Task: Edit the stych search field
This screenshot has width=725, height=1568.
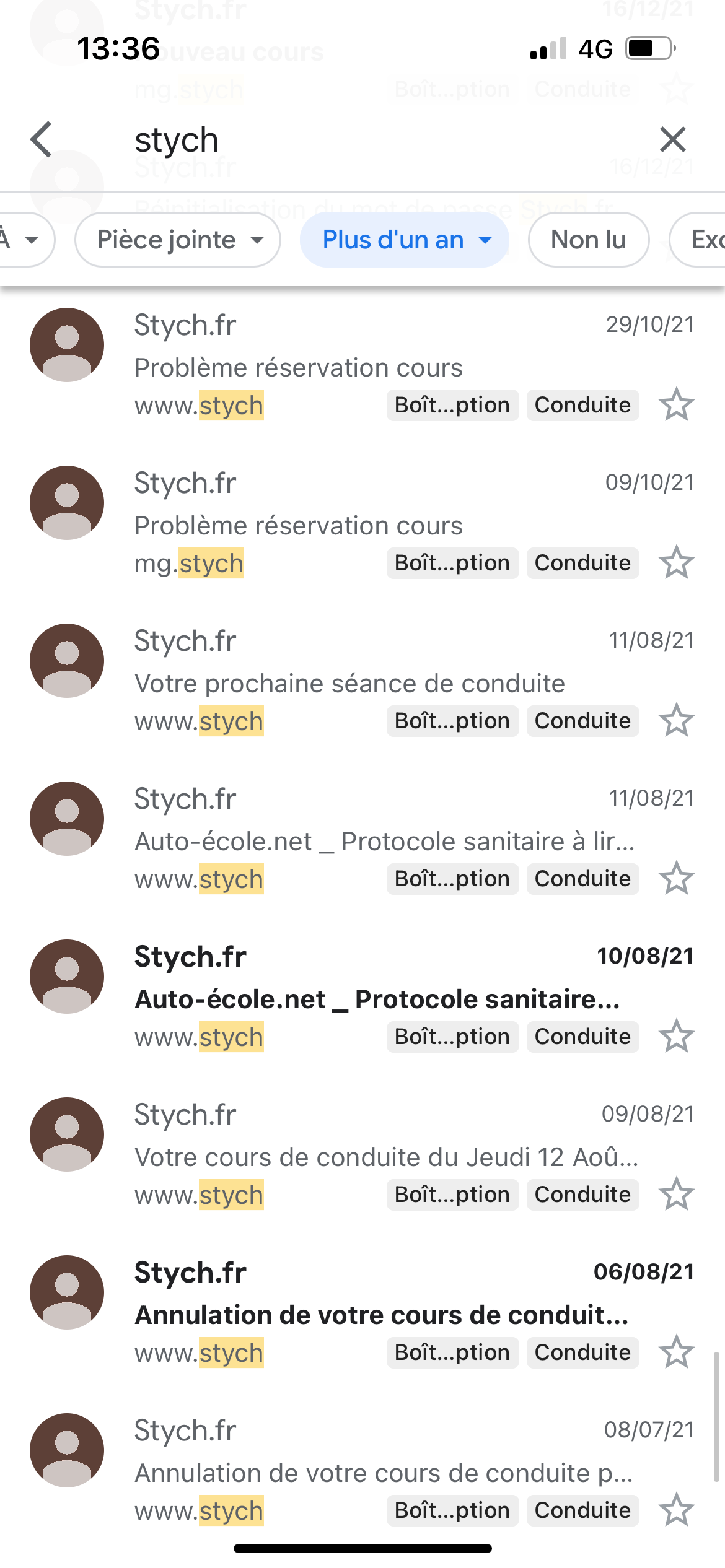Action: point(372,140)
